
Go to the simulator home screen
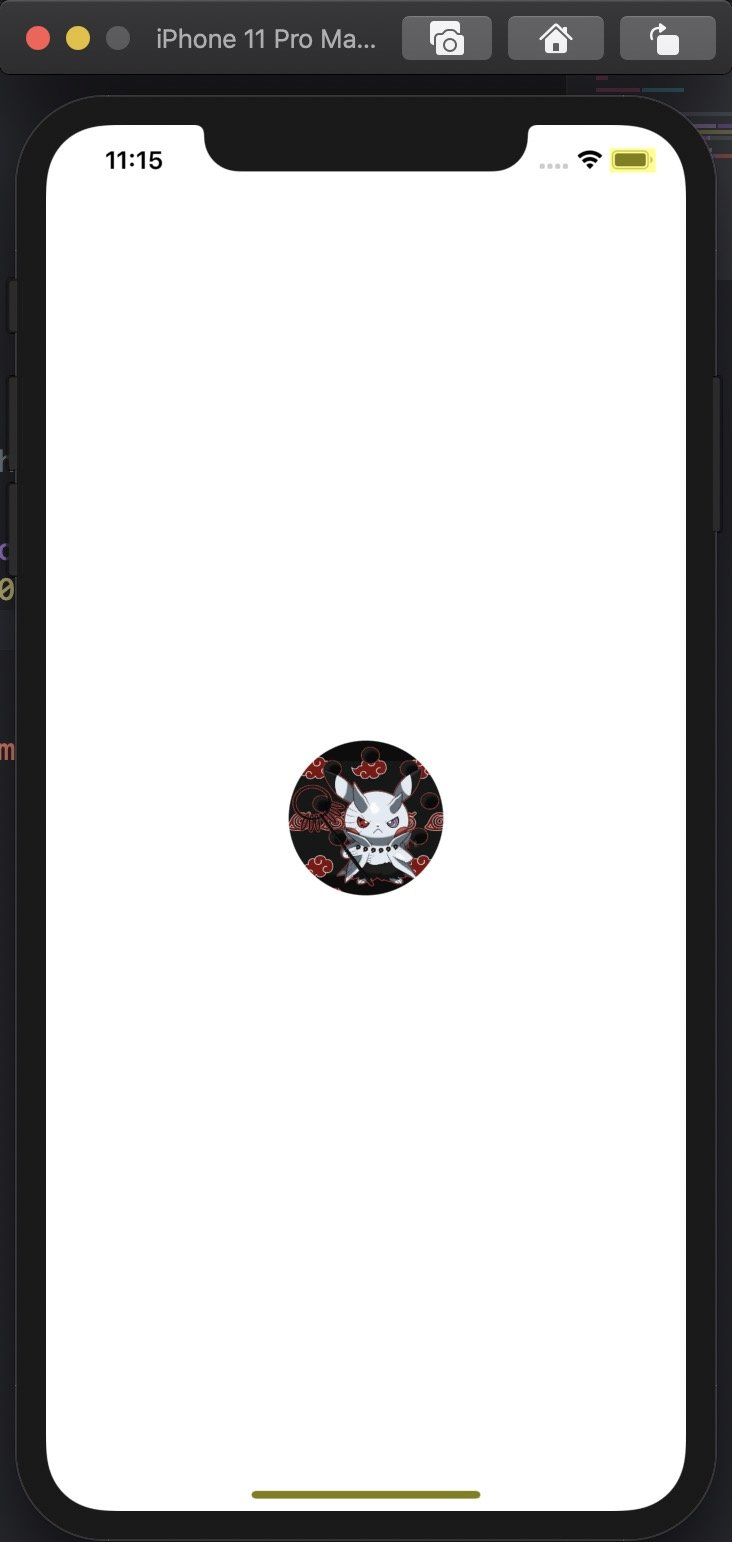pos(555,39)
